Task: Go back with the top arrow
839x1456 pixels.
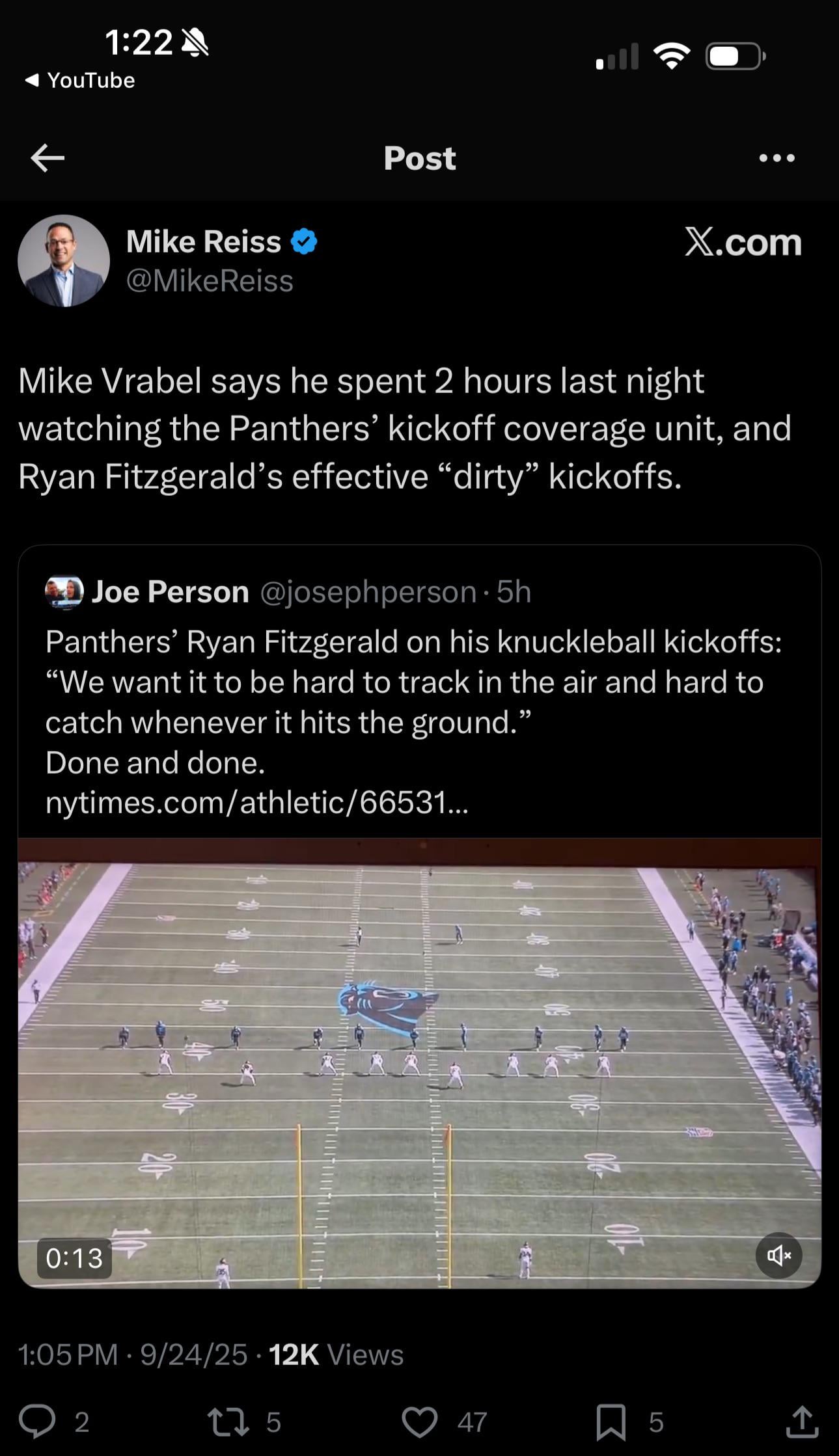Action: [48, 158]
